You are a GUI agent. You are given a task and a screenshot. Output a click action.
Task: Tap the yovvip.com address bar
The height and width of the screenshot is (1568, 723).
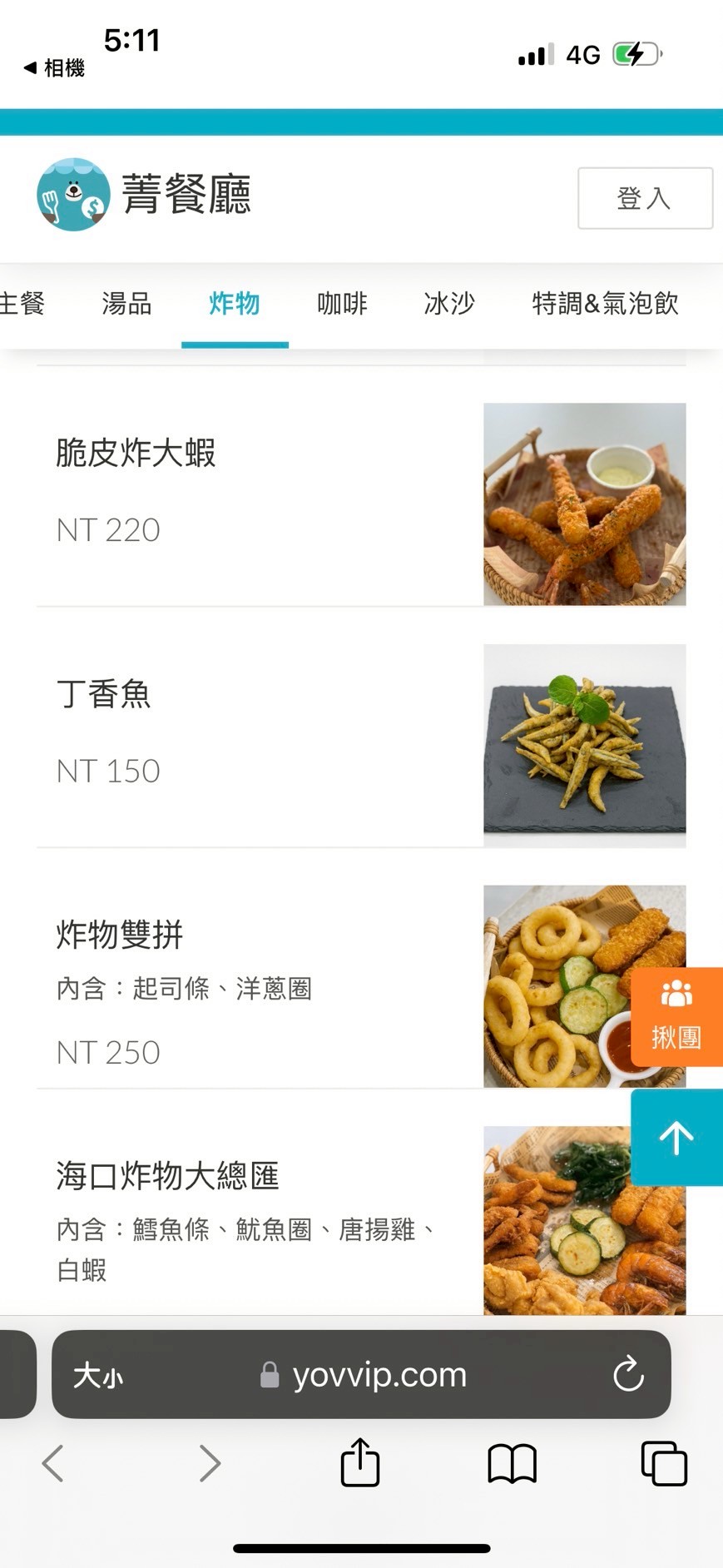(x=379, y=1375)
